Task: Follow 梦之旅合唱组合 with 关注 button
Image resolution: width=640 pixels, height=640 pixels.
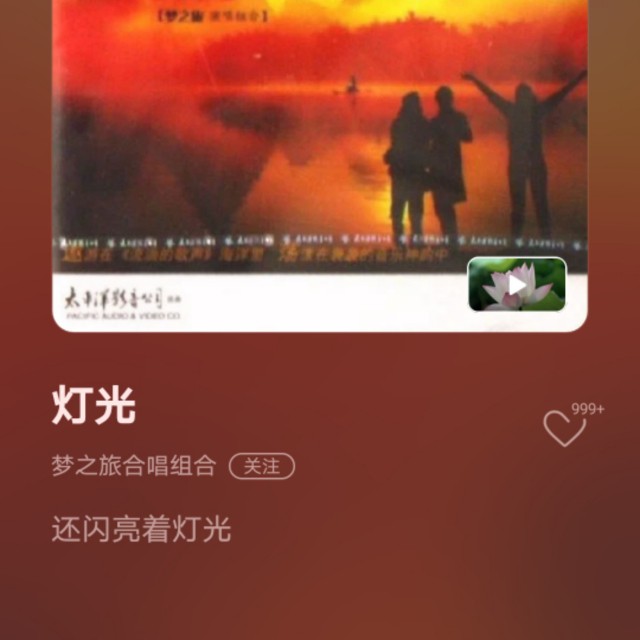Action: click(262, 466)
